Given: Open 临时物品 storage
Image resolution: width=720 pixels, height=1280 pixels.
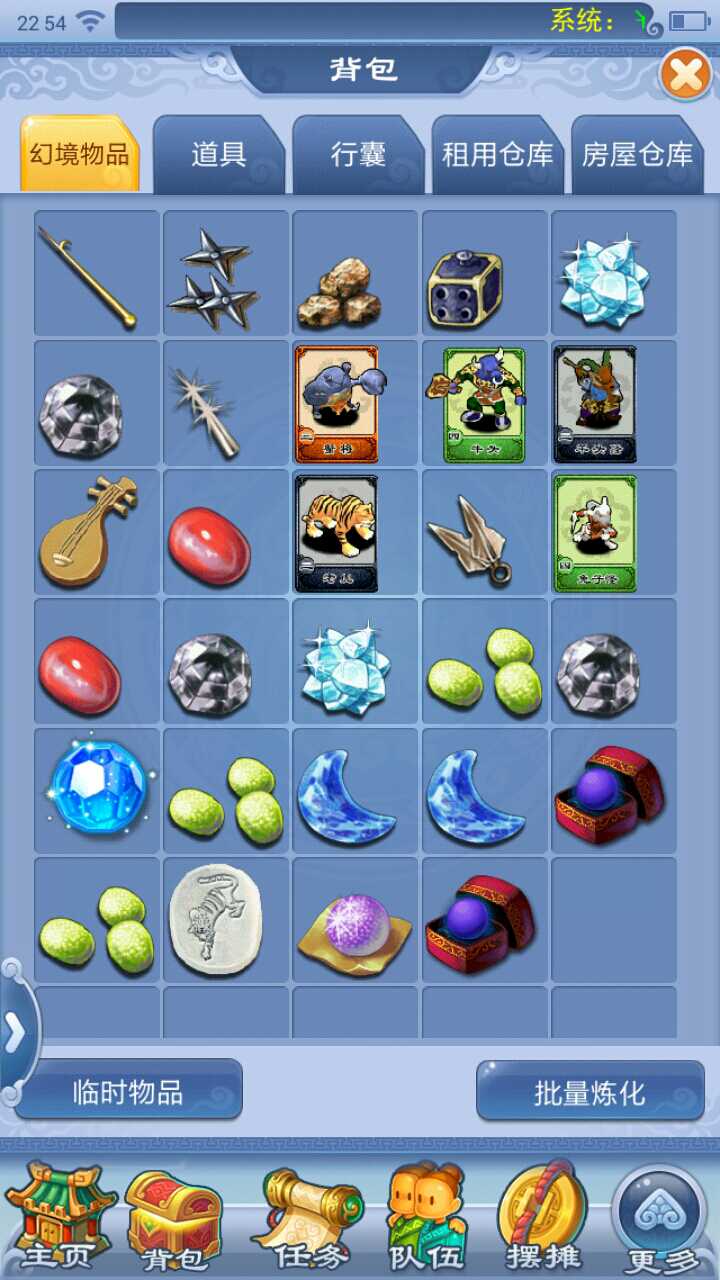Looking at the screenshot, I should [x=128, y=1091].
